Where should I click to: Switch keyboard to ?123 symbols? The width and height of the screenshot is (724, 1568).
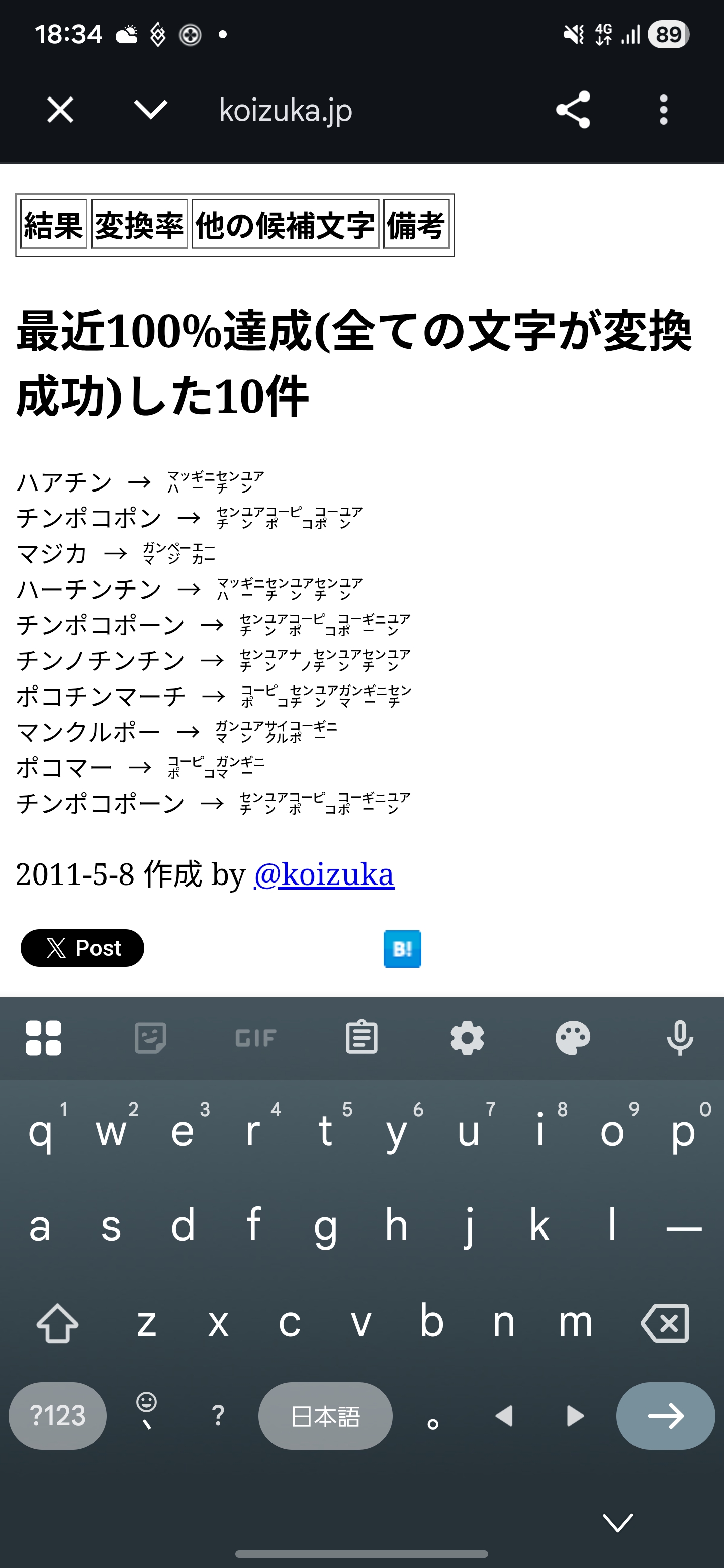tap(58, 1416)
